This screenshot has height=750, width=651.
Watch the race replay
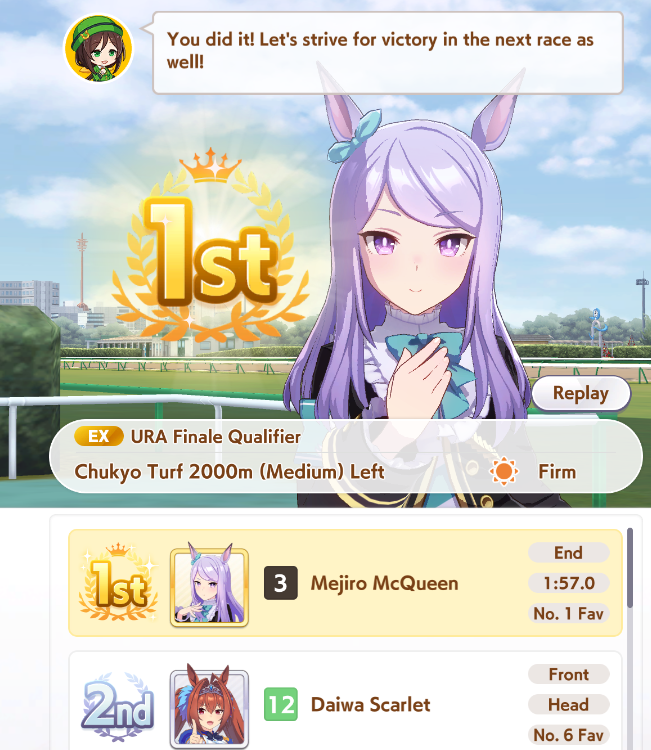(581, 393)
